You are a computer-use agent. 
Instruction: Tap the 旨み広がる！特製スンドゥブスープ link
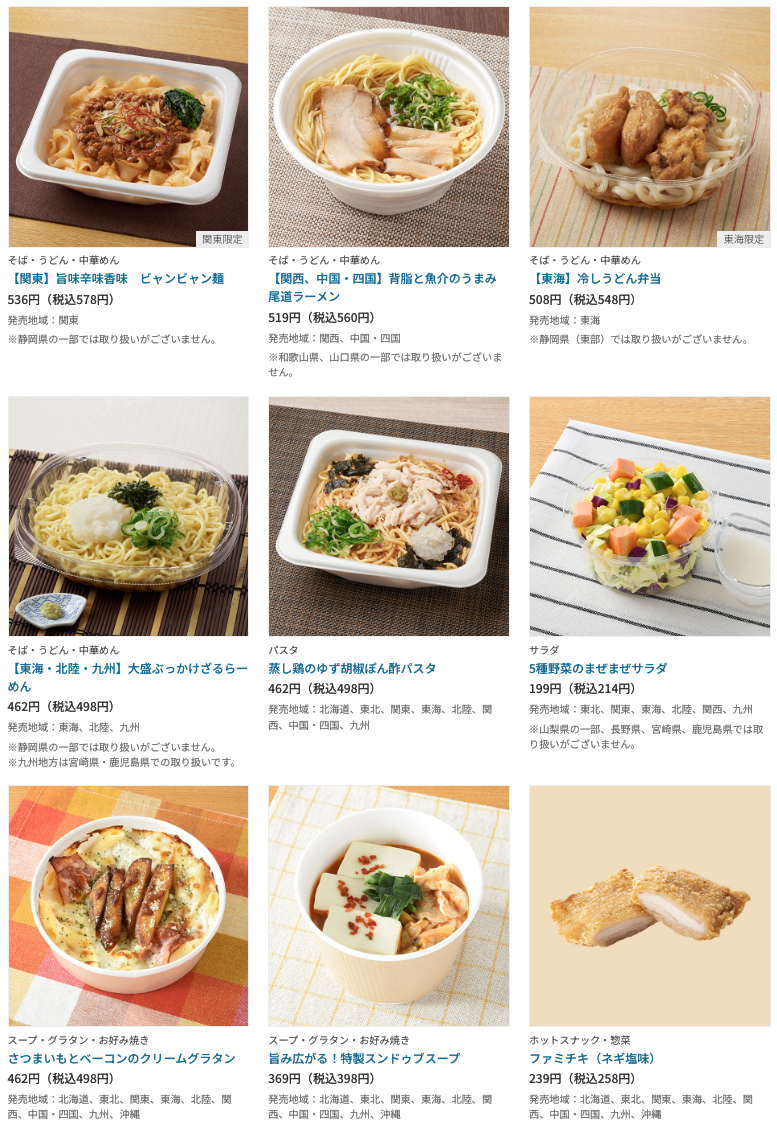click(364, 1058)
